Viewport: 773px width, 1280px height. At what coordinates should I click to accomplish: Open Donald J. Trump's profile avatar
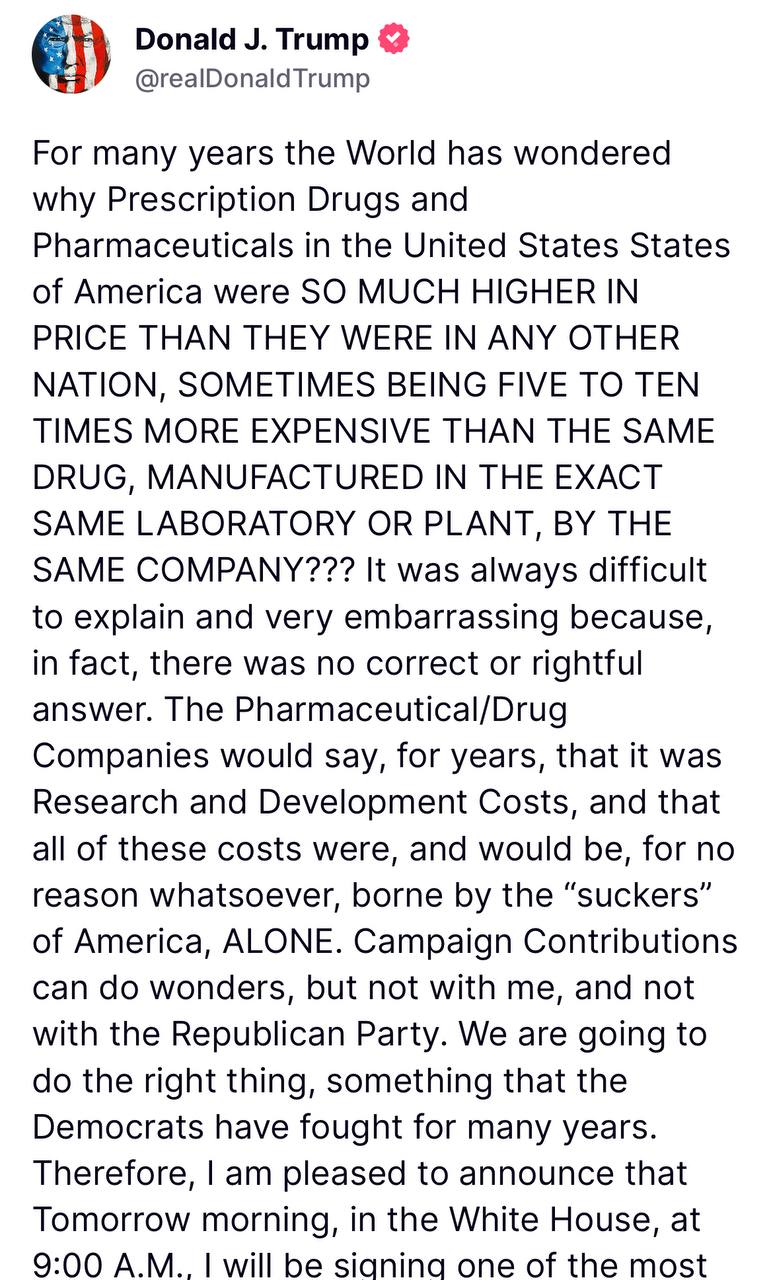click(x=72, y=55)
